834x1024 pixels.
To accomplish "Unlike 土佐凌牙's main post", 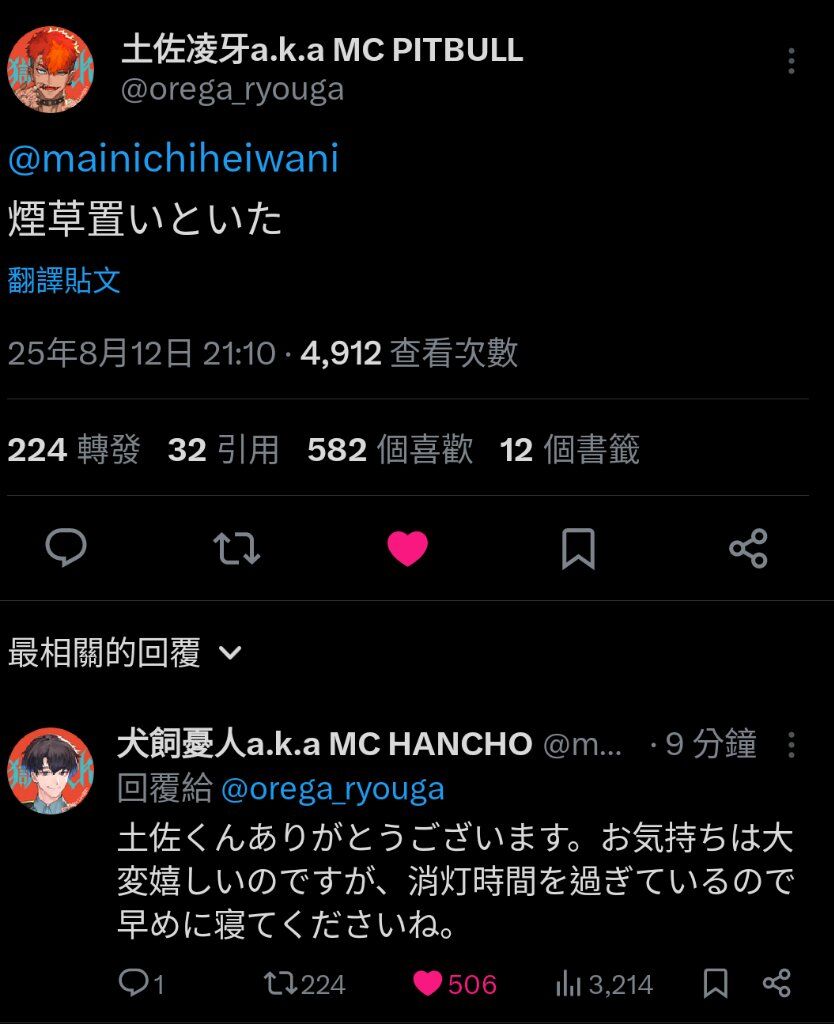I will coord(407,548).
